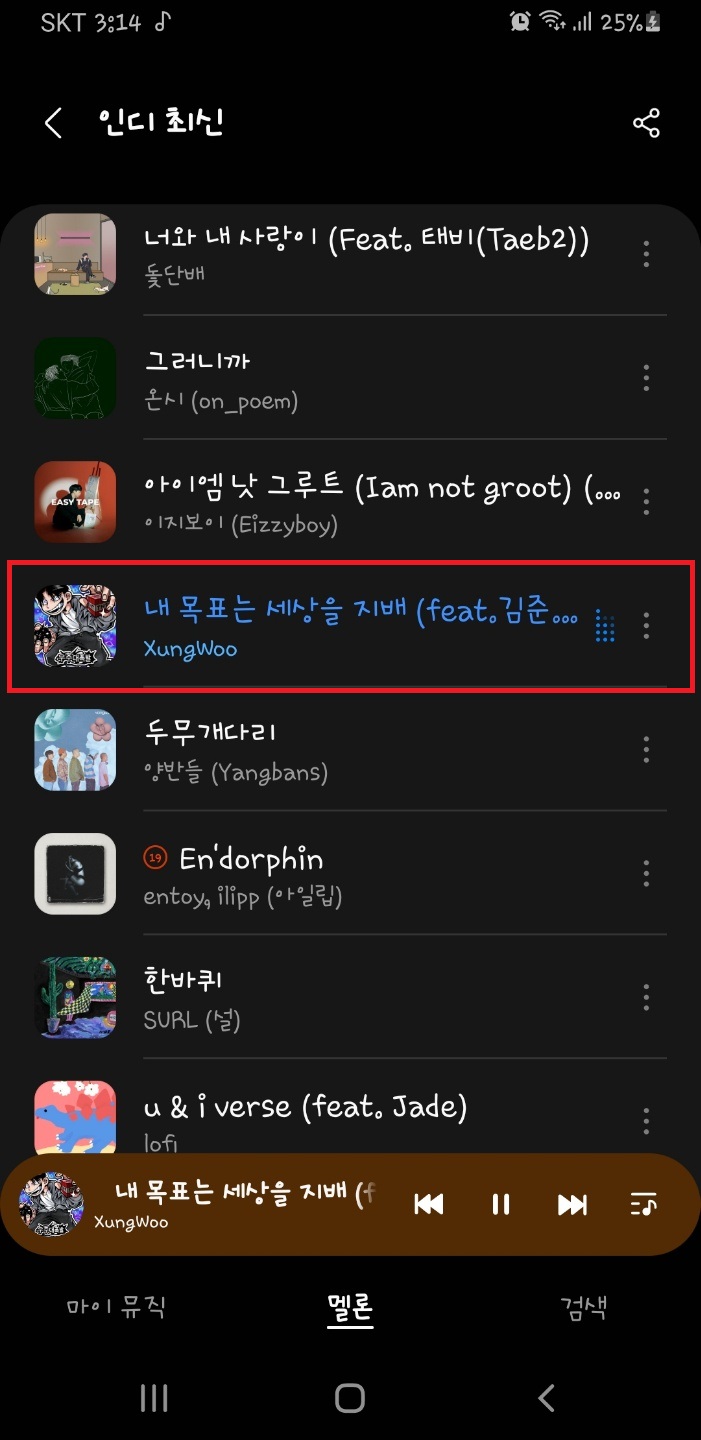The image size is (701, 1440).
Task: Open more options for 두무개다리
Action: 646,750
